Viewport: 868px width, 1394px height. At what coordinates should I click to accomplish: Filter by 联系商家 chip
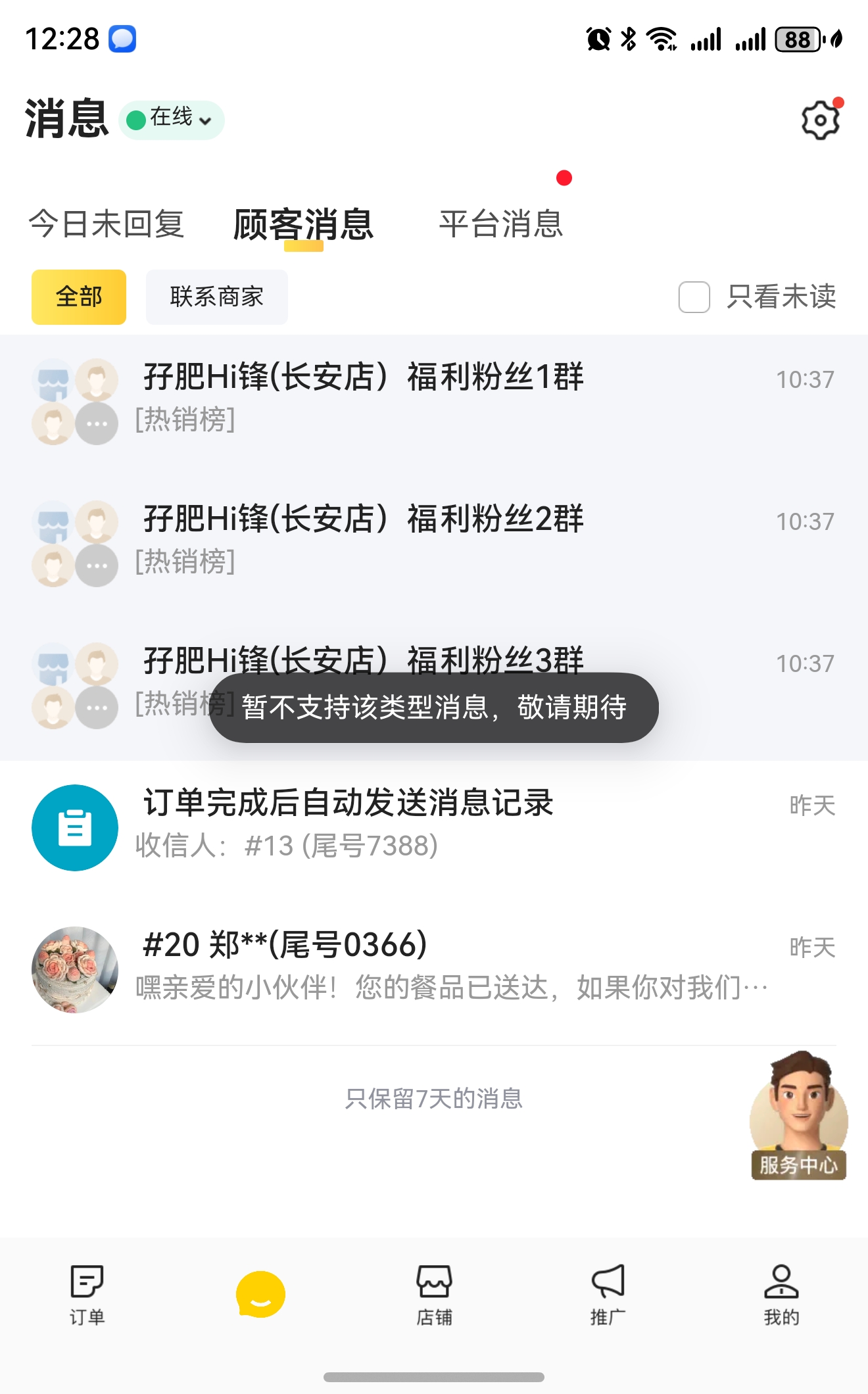point(216,297)
